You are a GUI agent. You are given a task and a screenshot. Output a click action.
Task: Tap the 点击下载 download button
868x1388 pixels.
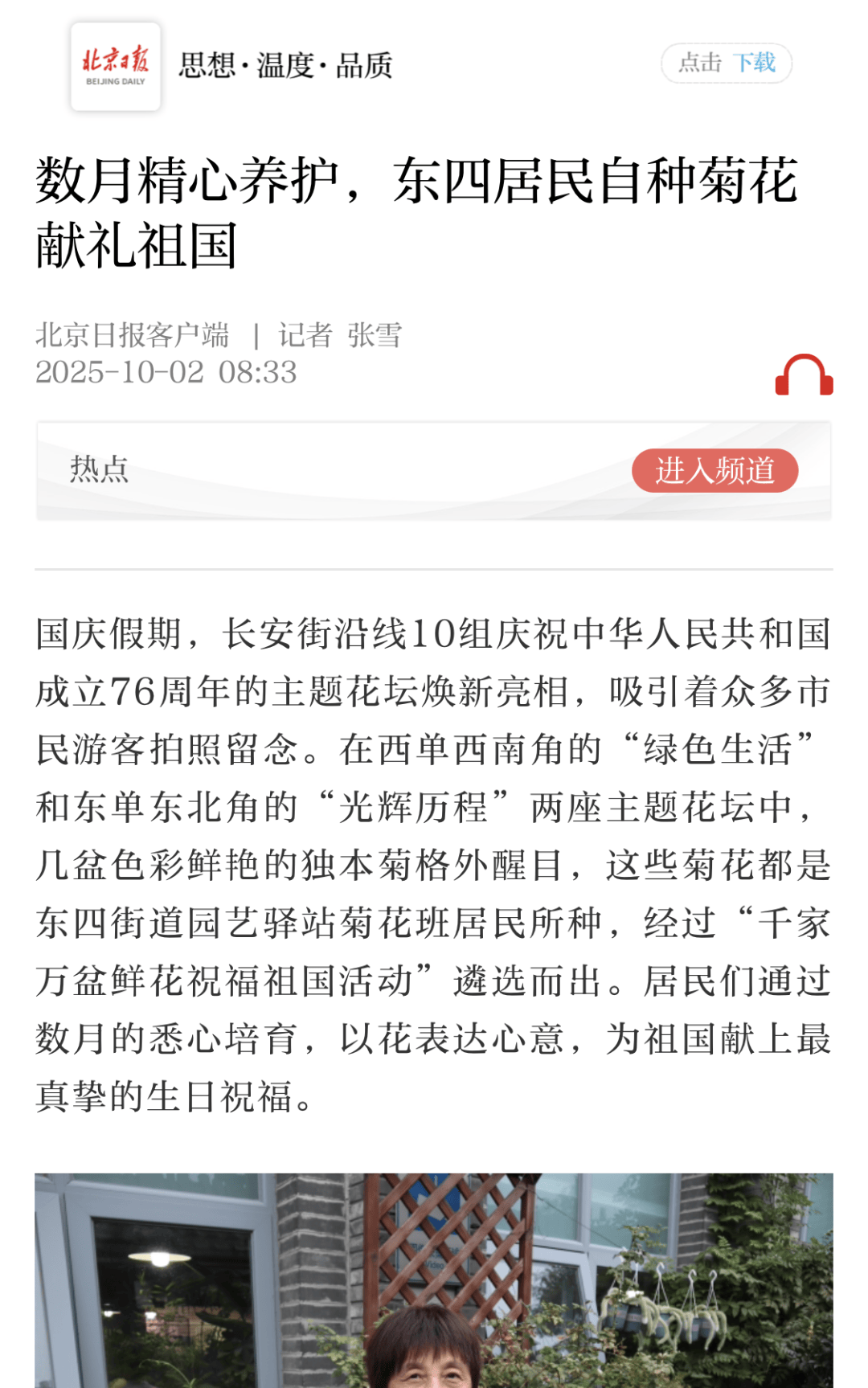pos(727,63)
